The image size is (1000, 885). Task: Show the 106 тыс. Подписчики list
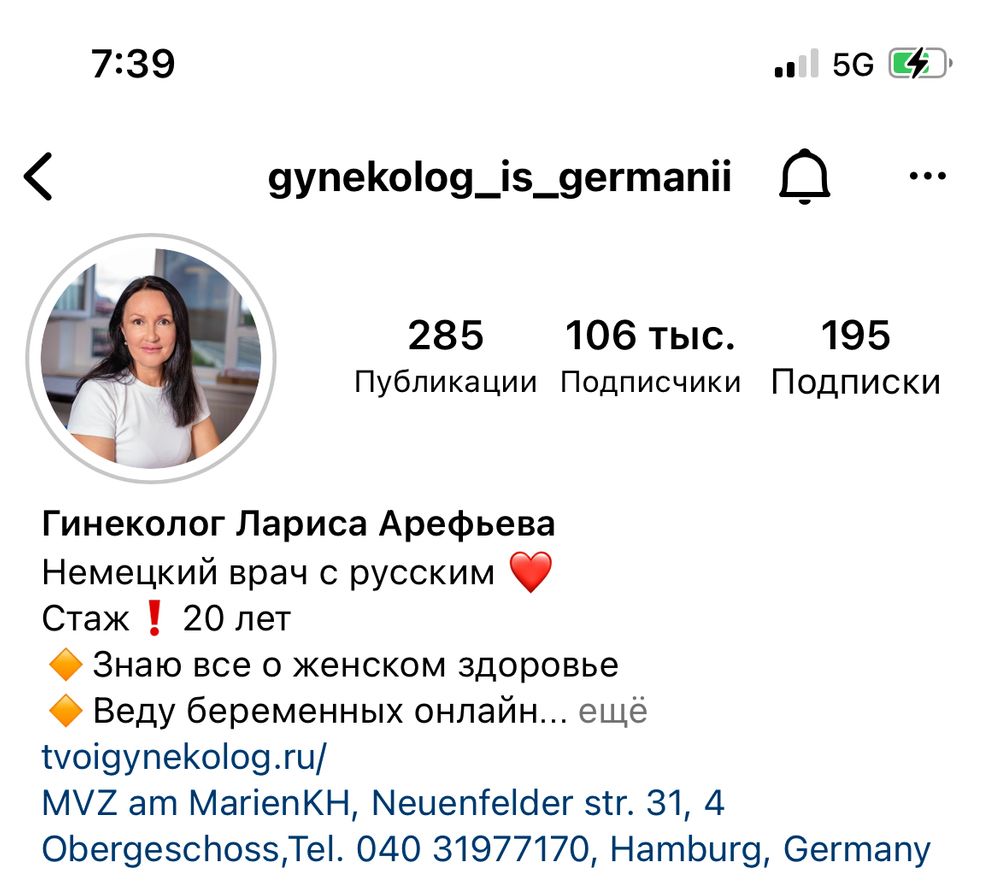click(x=650, y=356)
